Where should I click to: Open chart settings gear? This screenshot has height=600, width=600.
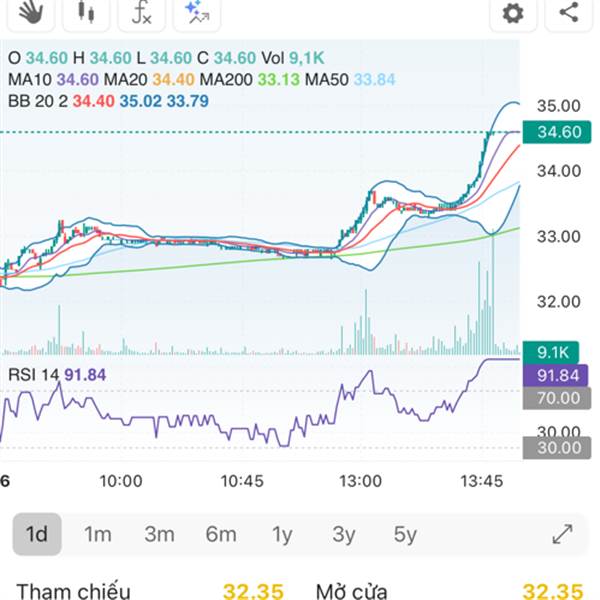(x=513, y=12)
